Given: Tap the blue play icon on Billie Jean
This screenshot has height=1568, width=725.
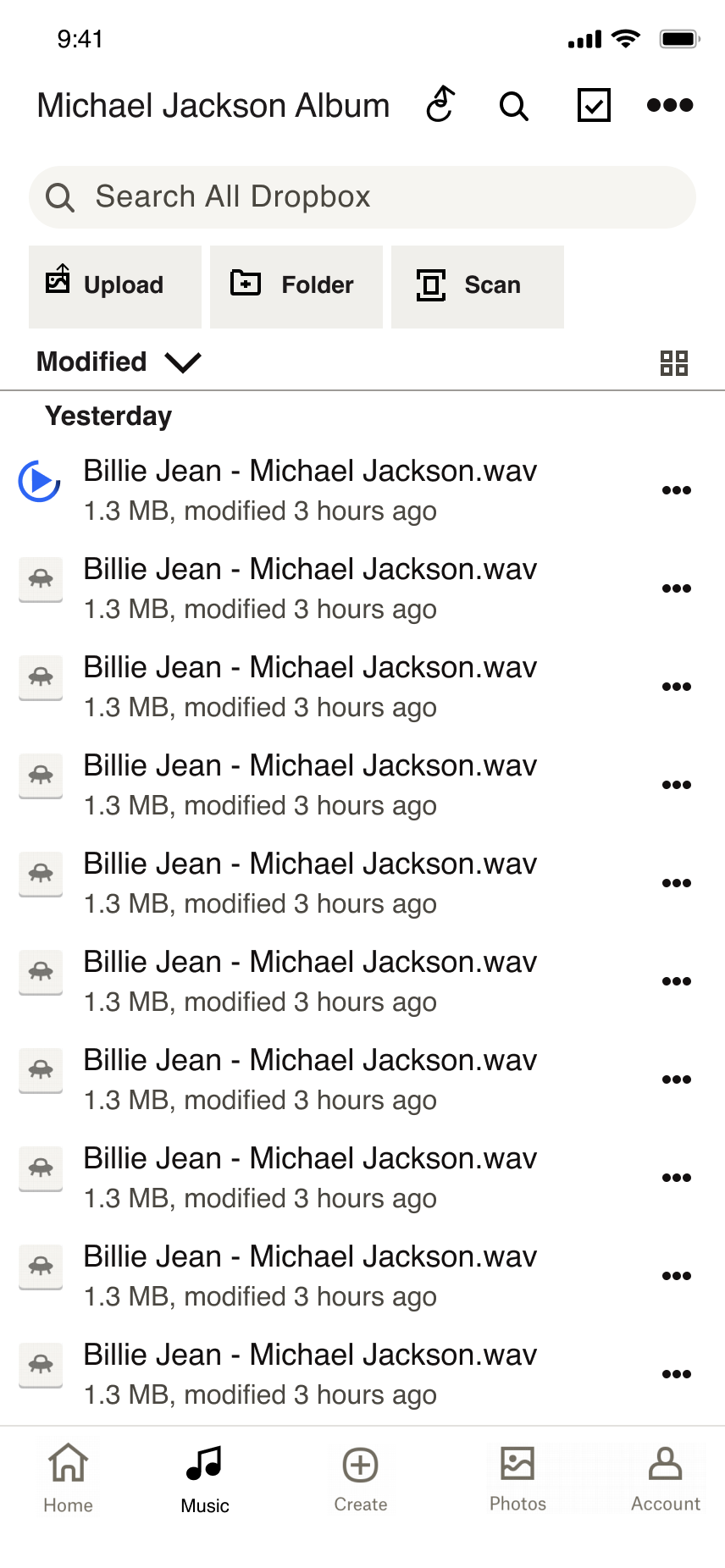Looking at the screenshot, I should [40, 481].
